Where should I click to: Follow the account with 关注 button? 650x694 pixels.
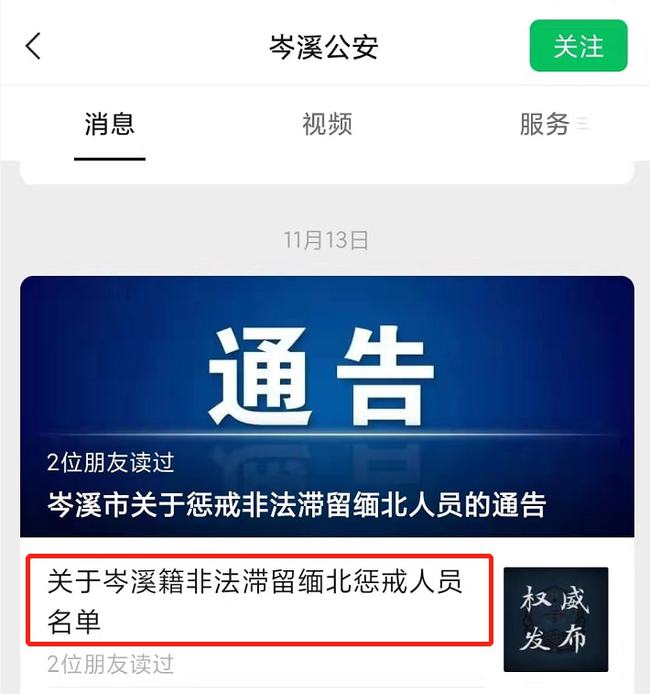(x=578, y=46)
